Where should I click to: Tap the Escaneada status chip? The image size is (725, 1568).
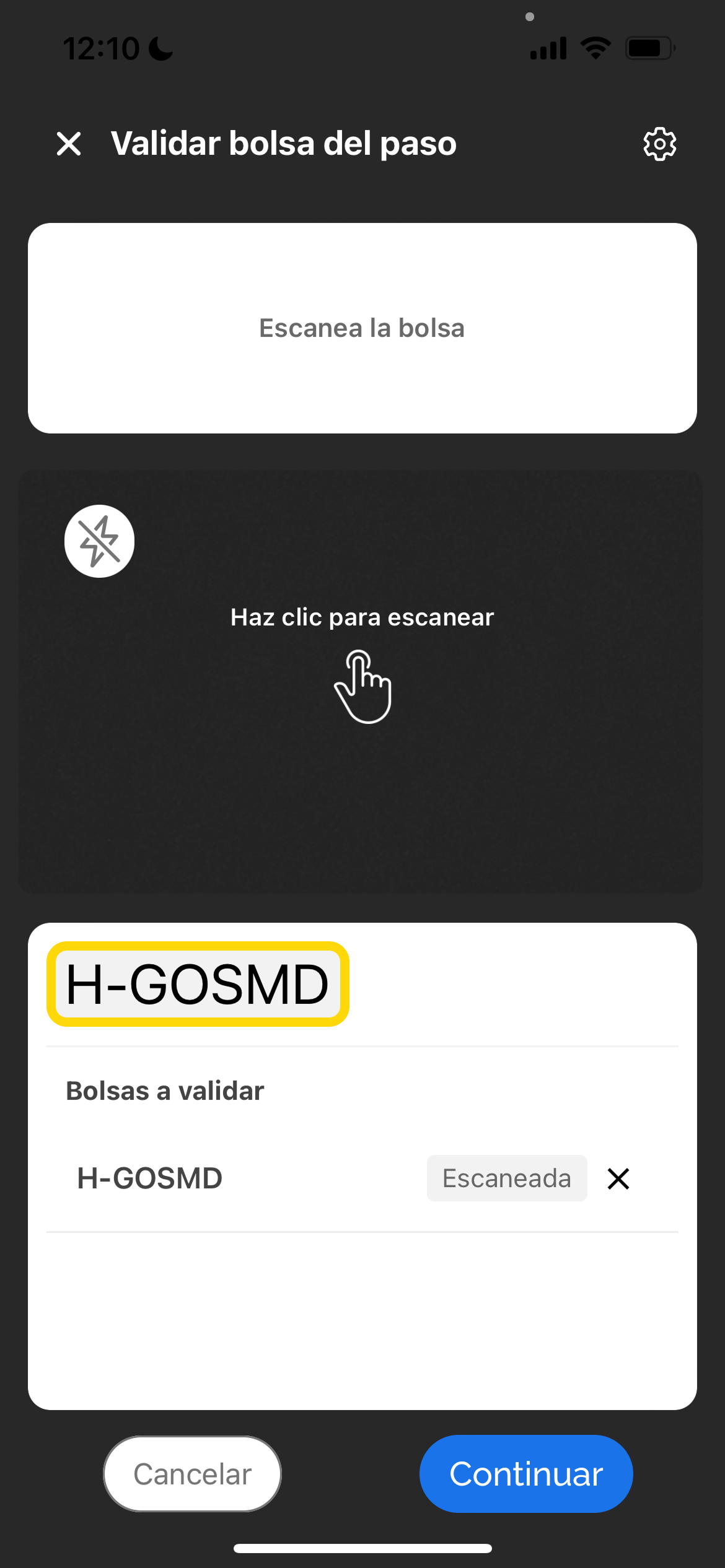(506, 1178)
